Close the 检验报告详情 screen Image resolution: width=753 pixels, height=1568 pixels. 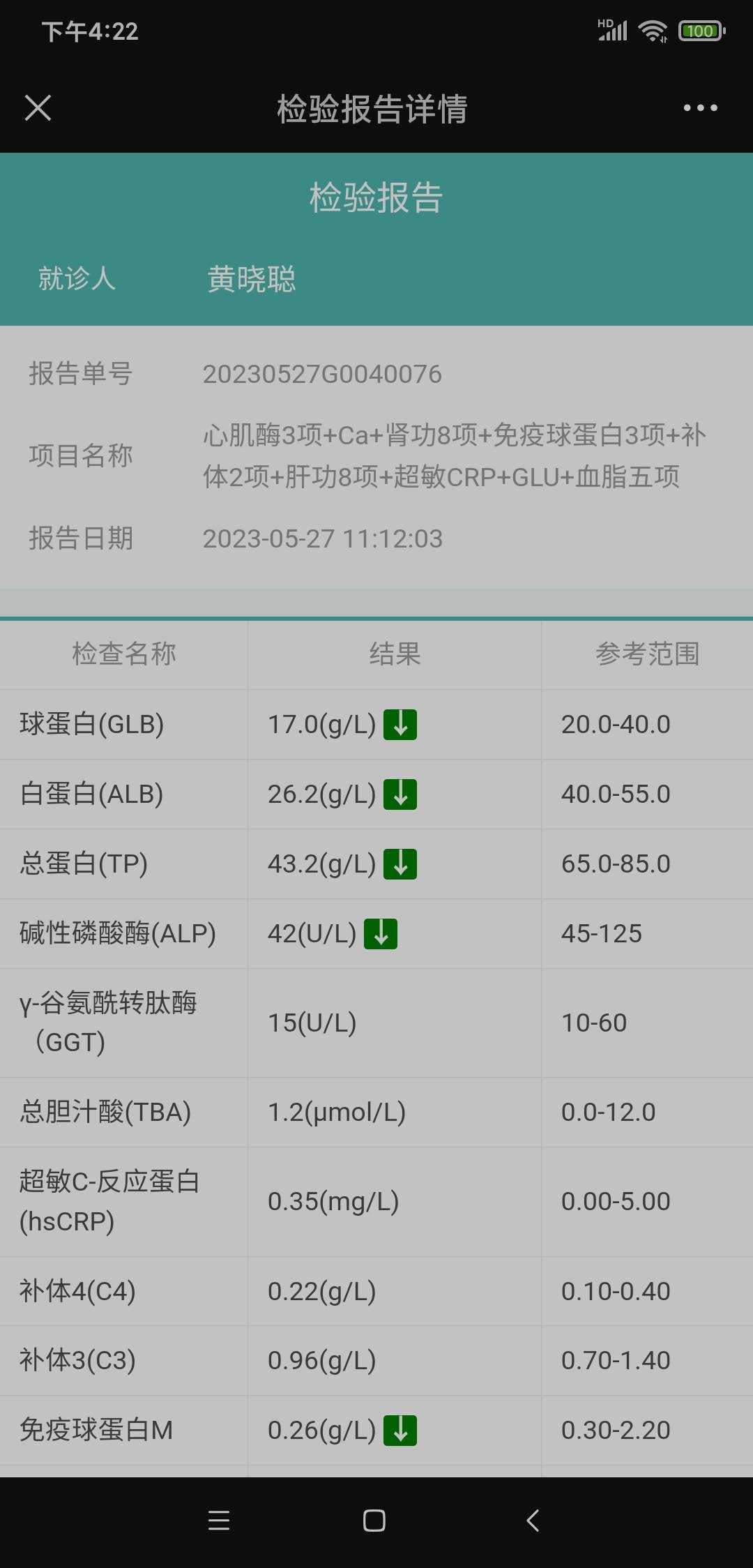38,108
